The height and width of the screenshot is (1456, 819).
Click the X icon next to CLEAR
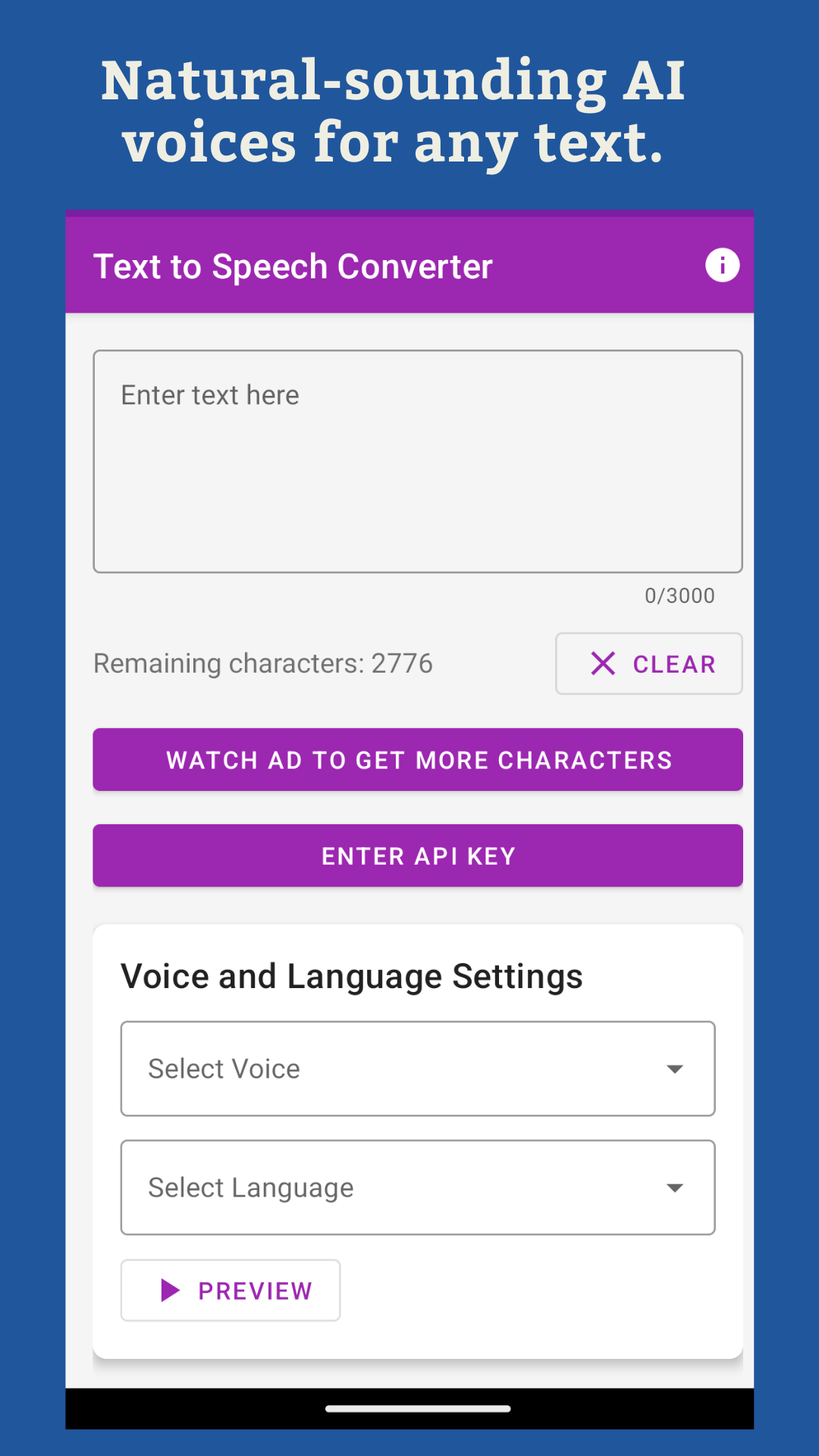[603, 664]
